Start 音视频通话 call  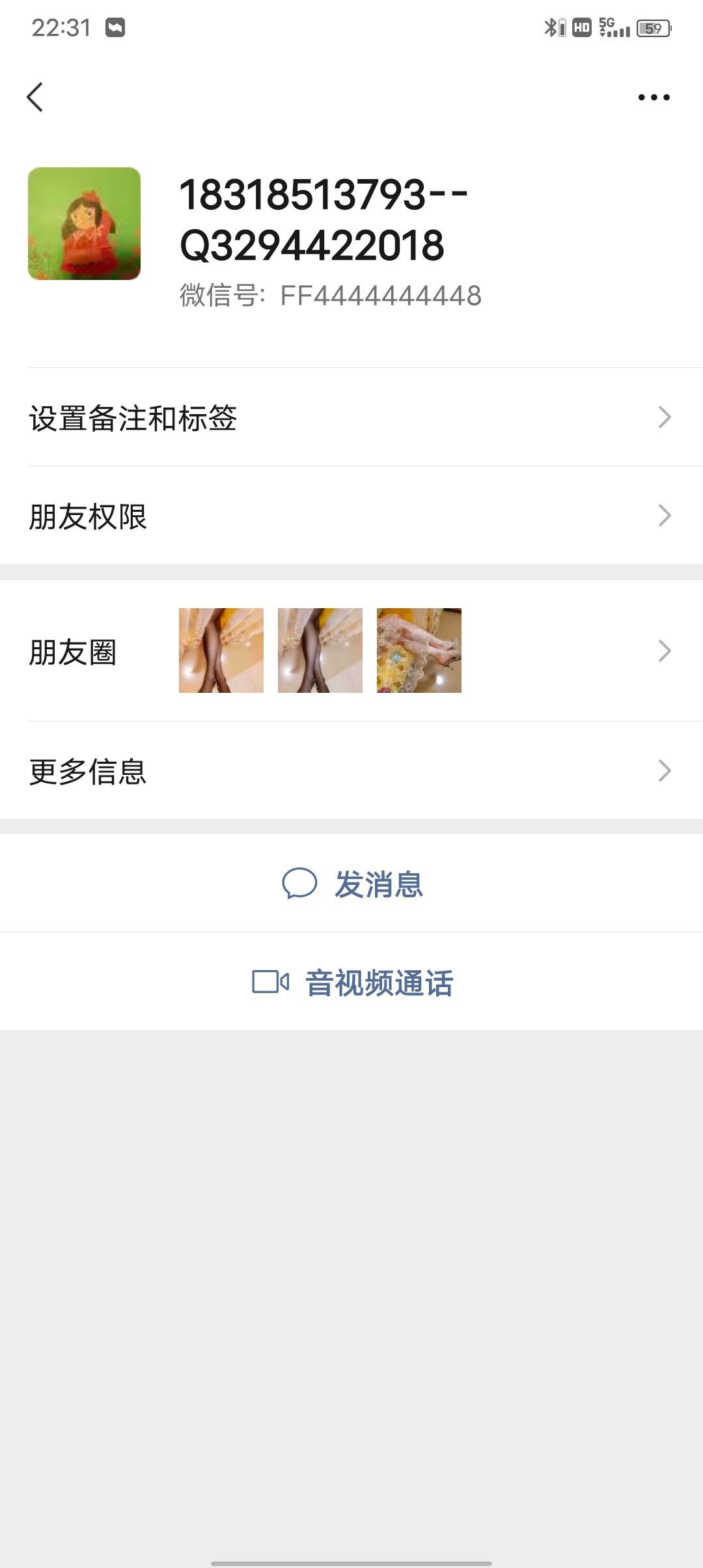[x=353, y=982]
